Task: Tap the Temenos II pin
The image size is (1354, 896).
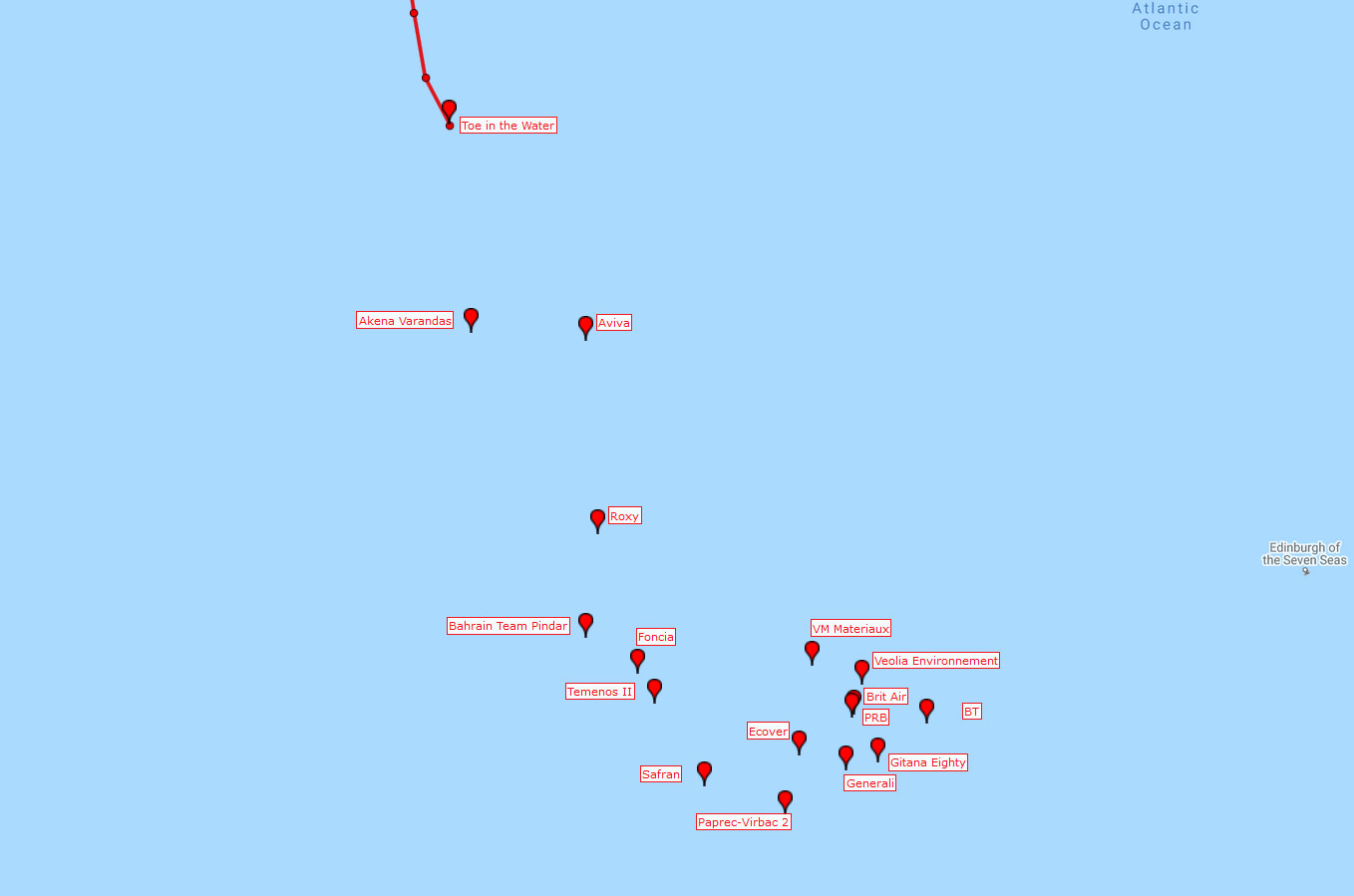Action: click(x=654, y=688)
